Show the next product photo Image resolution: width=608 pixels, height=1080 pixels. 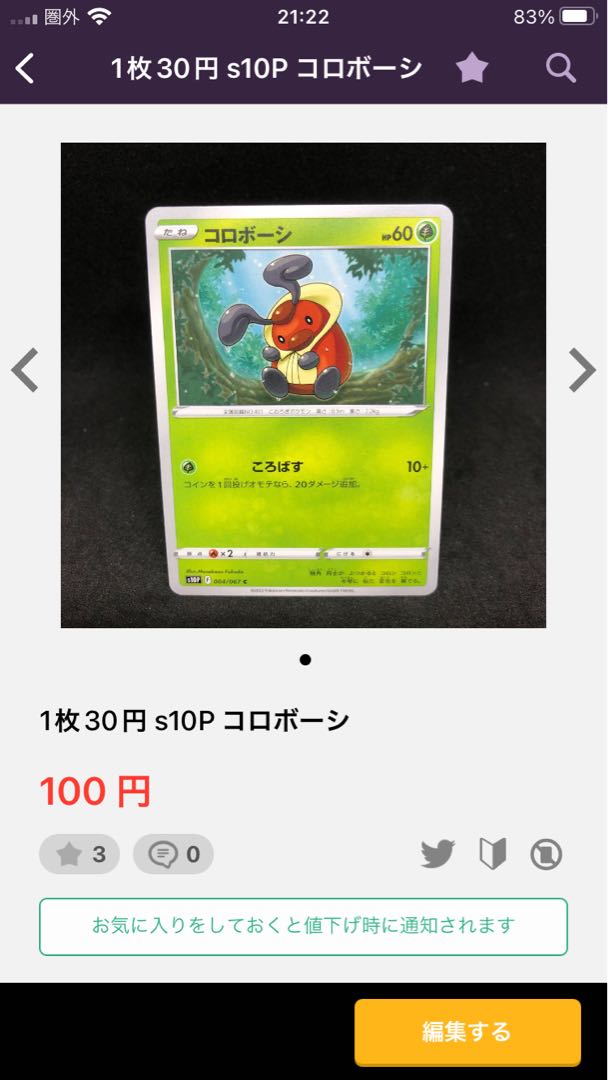coord(582,370)
